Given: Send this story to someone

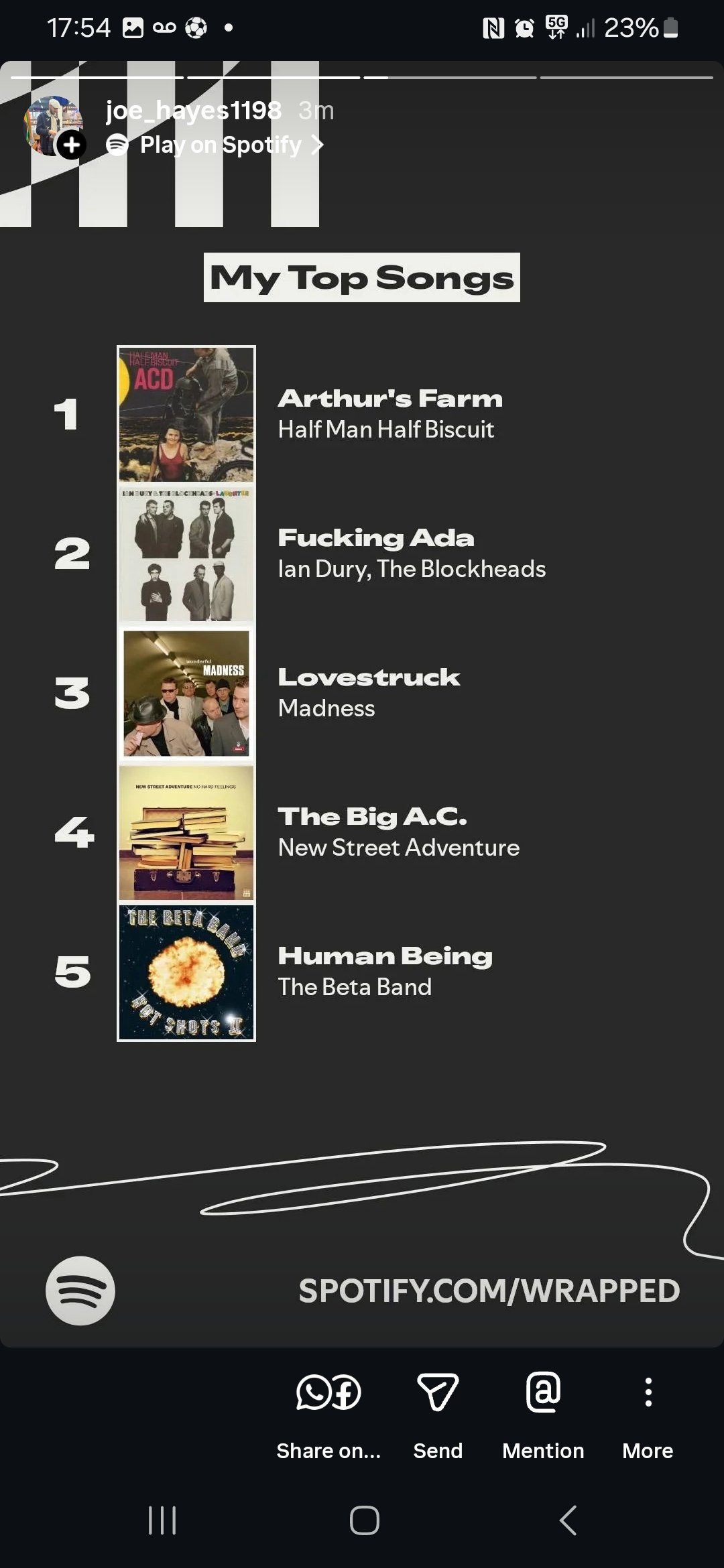Looking at the screenshot, I should click(438, 1392).
